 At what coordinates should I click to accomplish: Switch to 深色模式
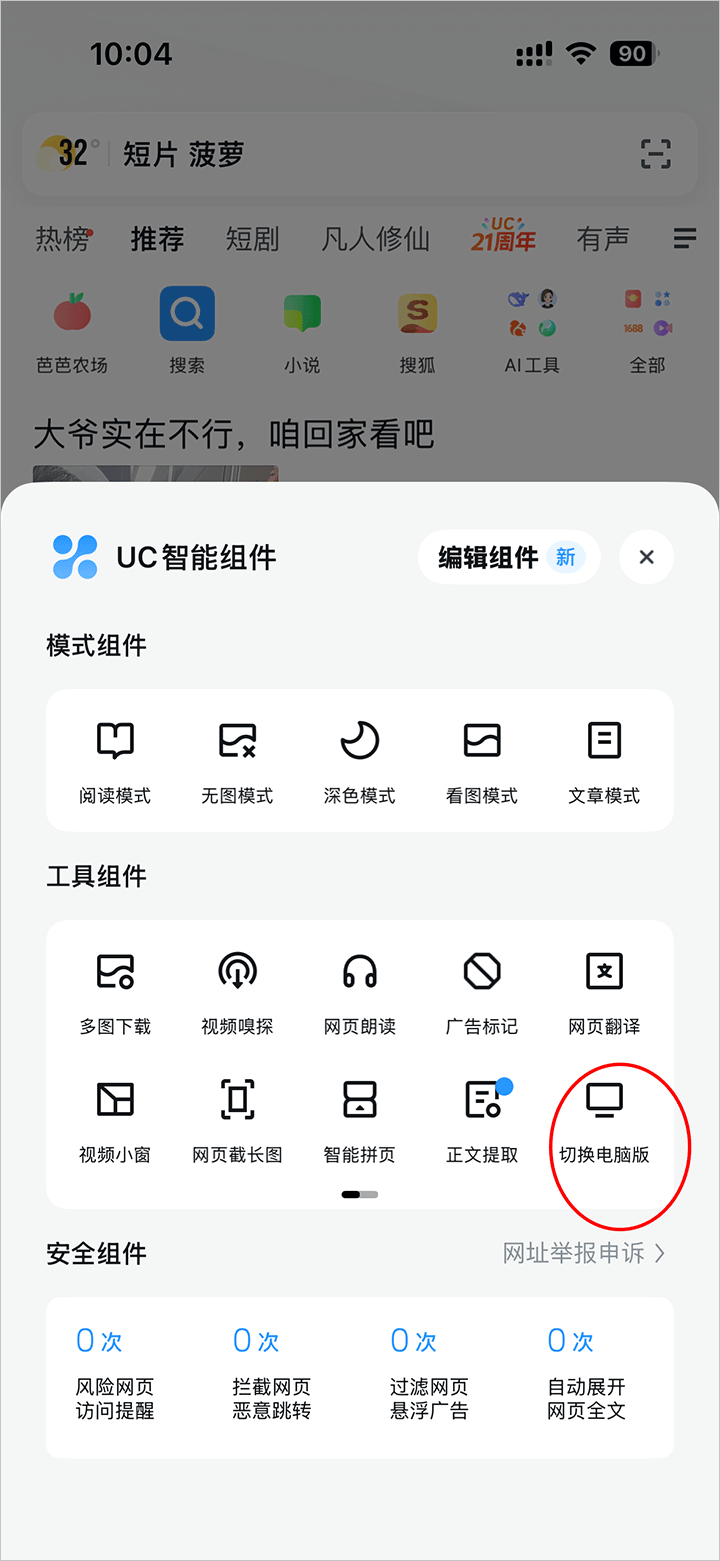click(359, 762)
